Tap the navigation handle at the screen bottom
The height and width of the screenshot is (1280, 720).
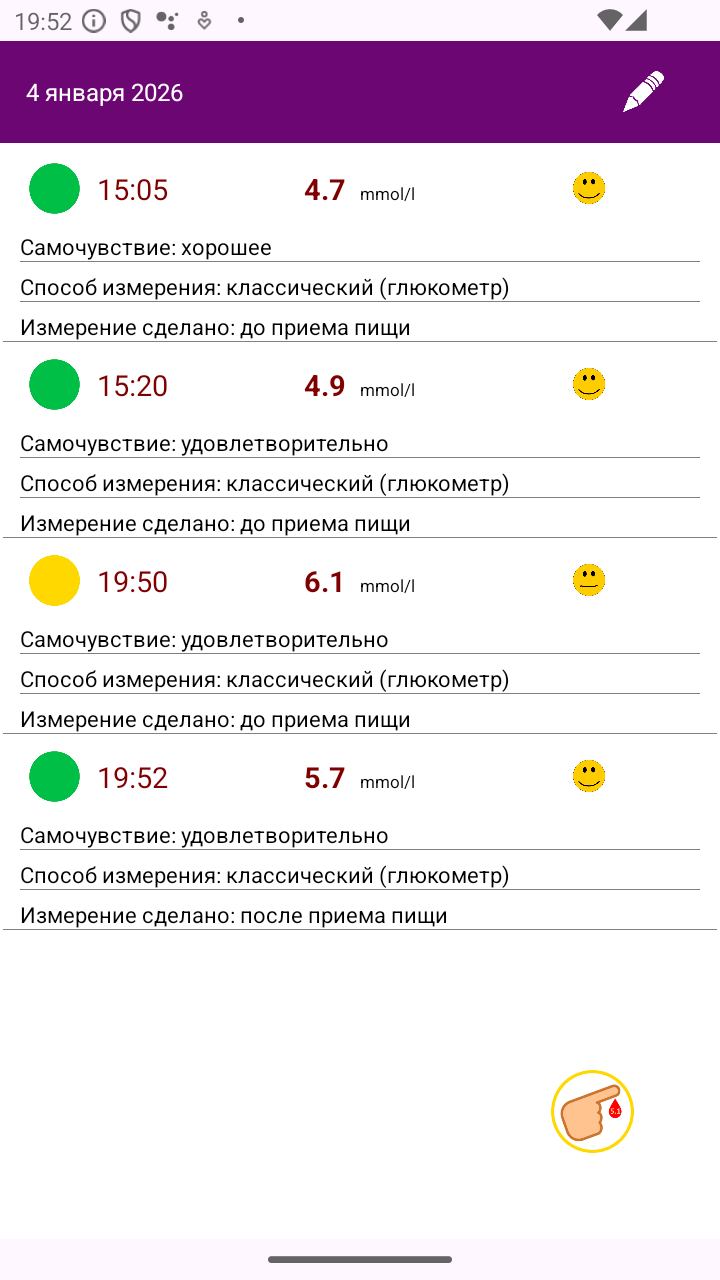pos(360,1260)
